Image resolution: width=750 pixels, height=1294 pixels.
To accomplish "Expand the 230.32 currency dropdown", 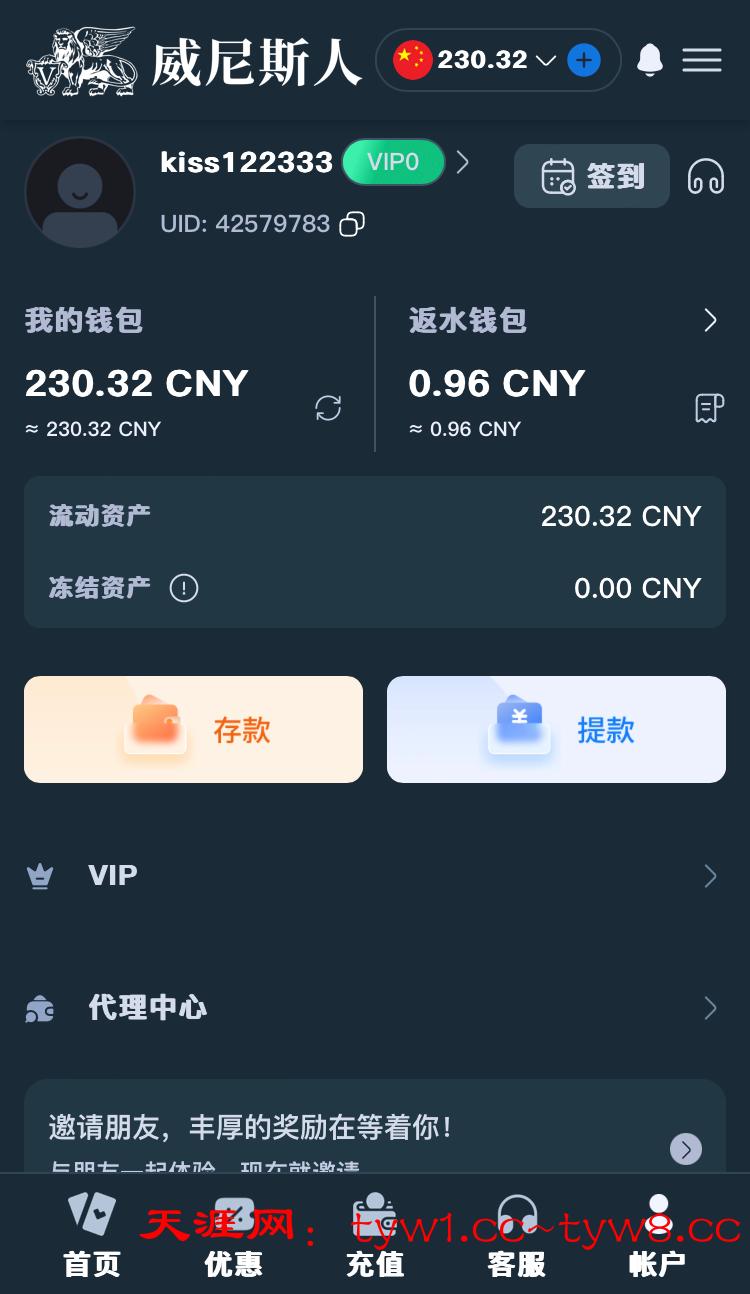I will (545, 61).
